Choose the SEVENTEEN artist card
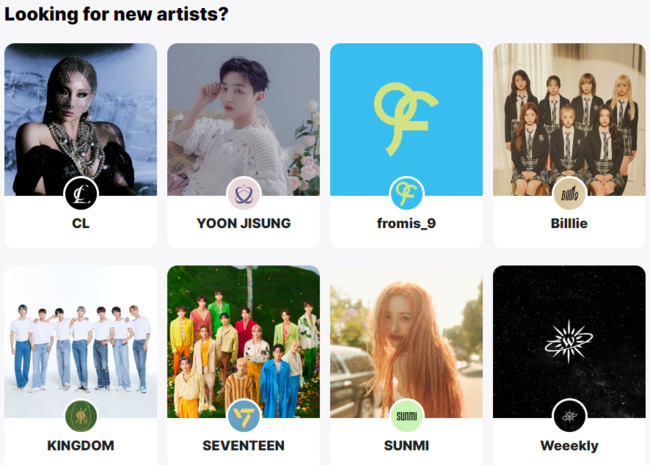650x465 pixels. 243,365
